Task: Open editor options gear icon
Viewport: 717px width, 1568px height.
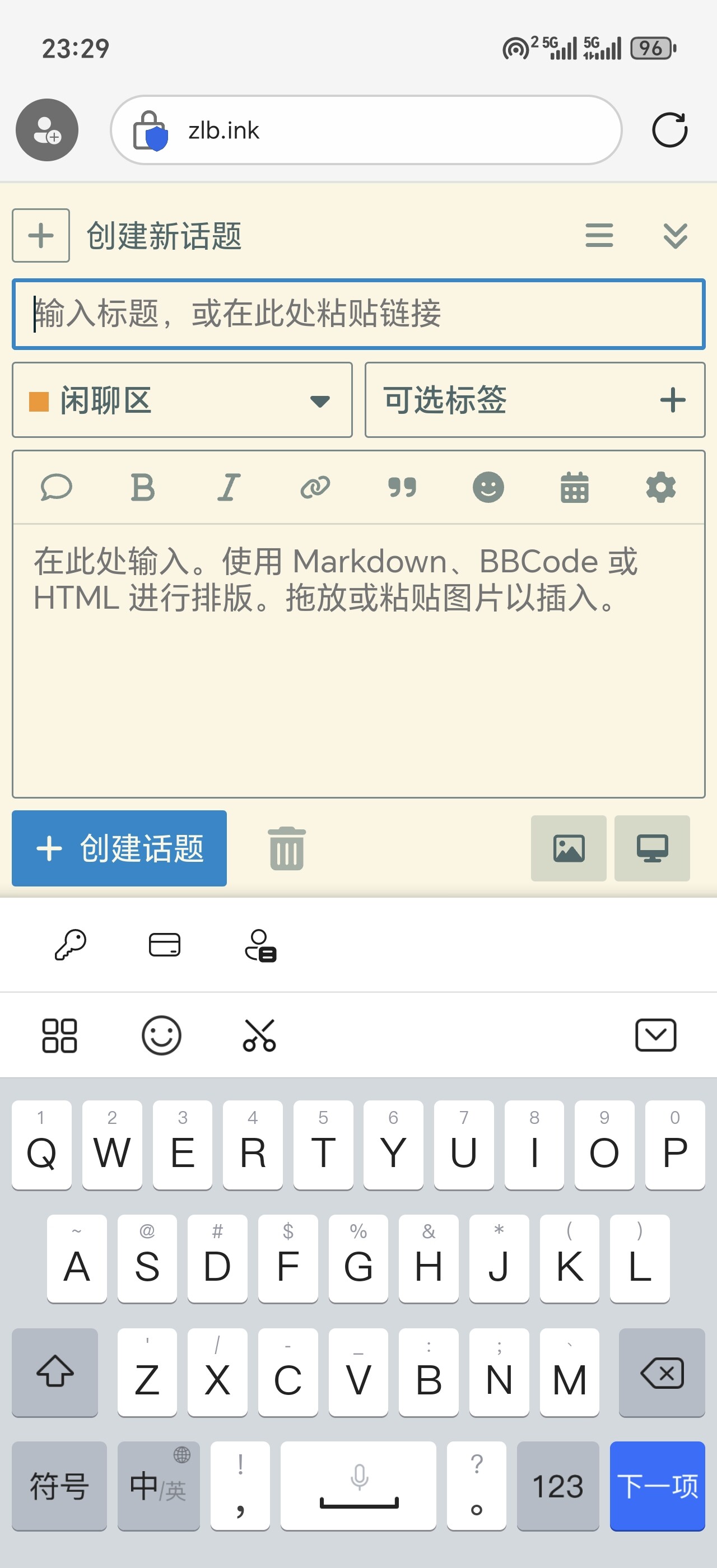Action: [x=660, y=487]
